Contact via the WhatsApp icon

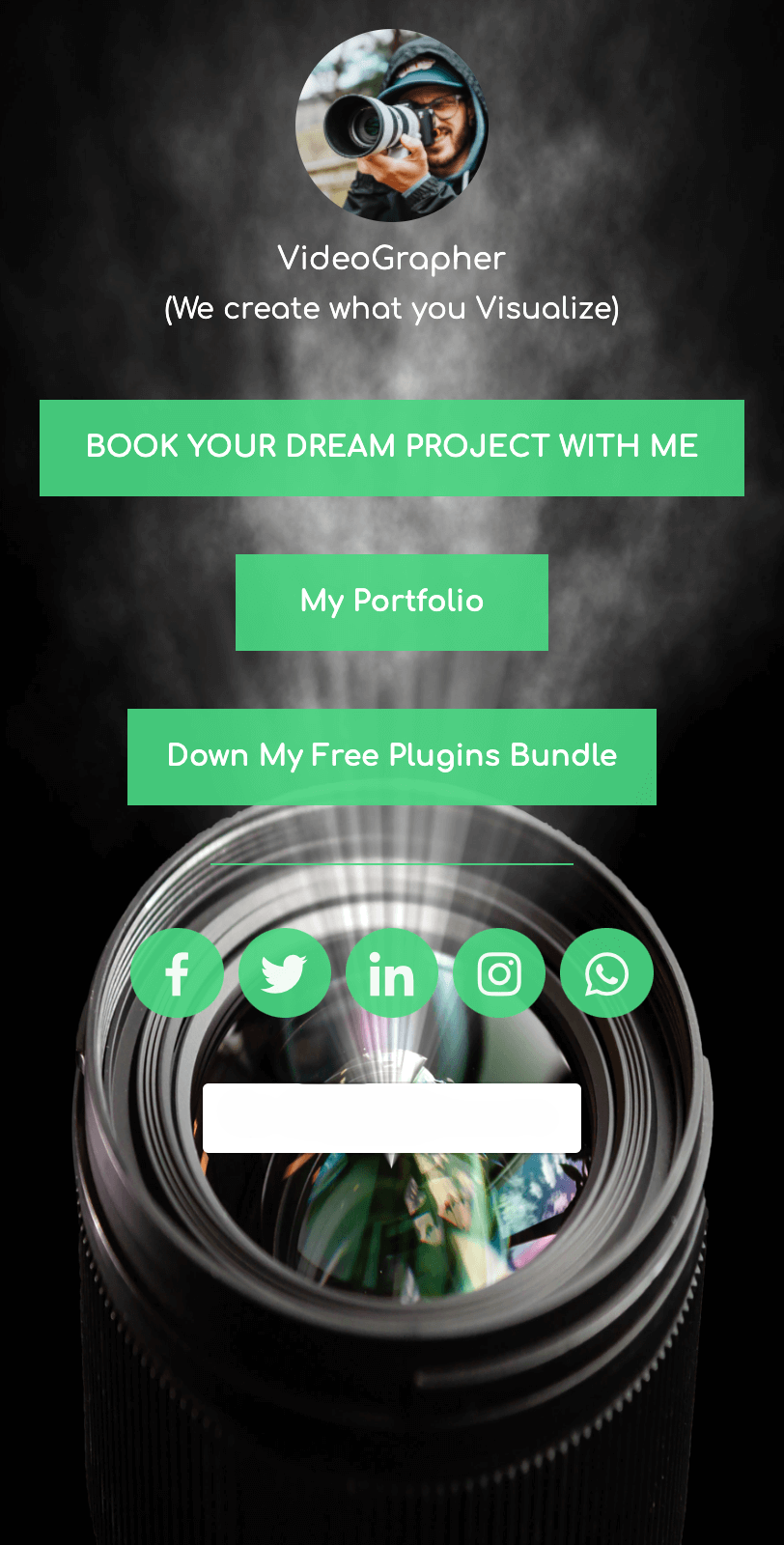(x=606, y=973)
